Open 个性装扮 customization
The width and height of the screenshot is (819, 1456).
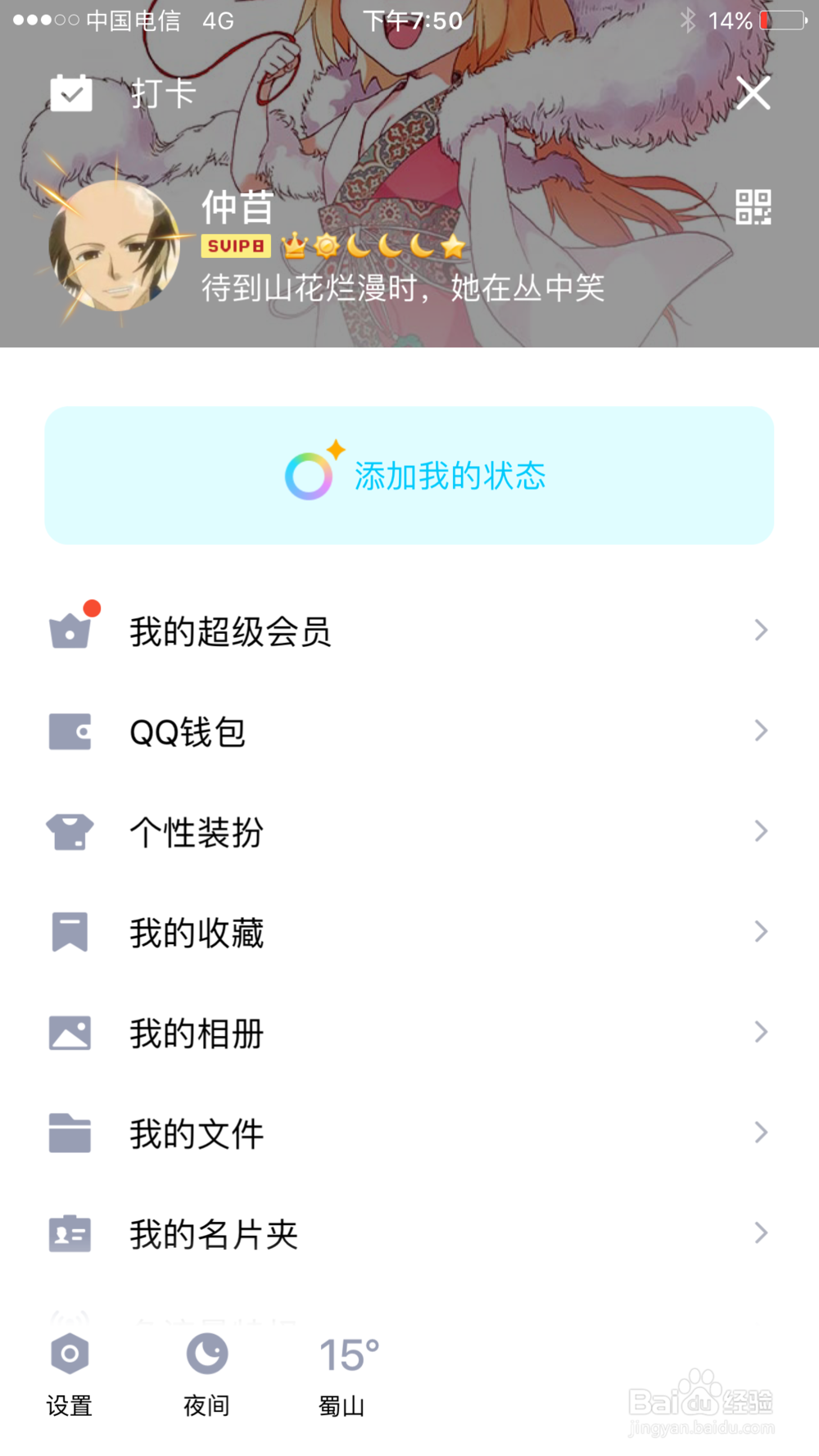tap(409, 832)
